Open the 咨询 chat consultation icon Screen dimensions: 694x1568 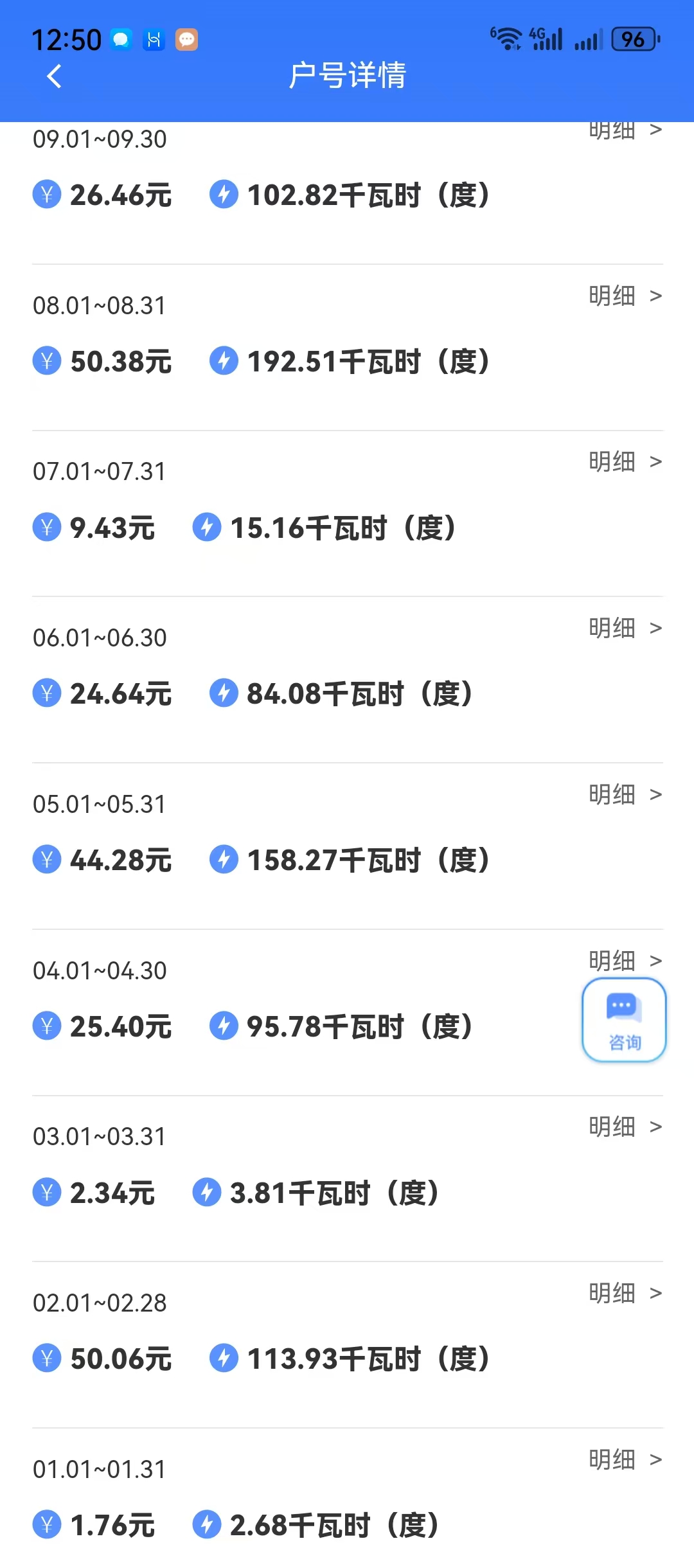point(624,1020)
